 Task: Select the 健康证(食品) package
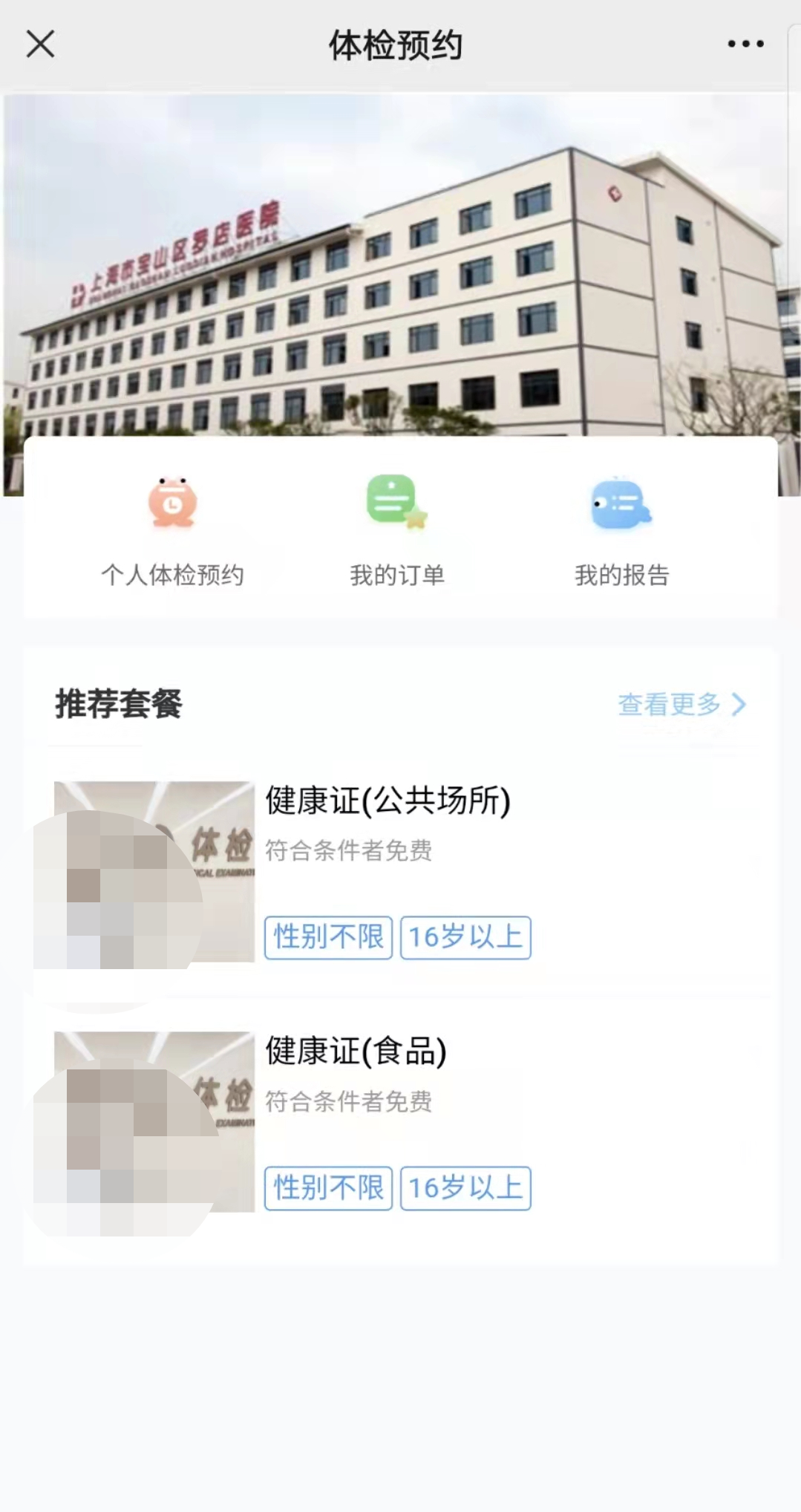click(x=356, y=1052)
